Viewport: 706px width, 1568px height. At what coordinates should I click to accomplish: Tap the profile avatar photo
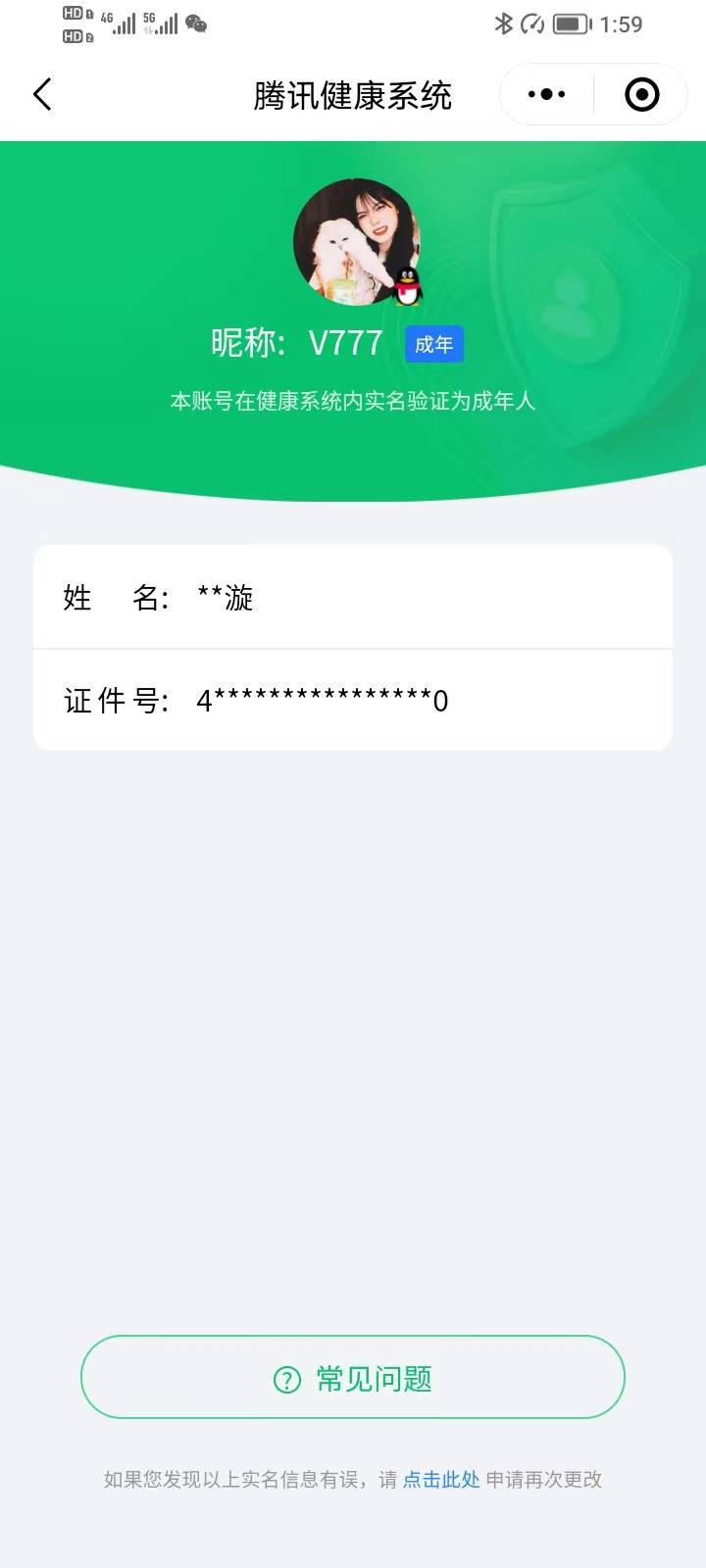coord(357,242)
